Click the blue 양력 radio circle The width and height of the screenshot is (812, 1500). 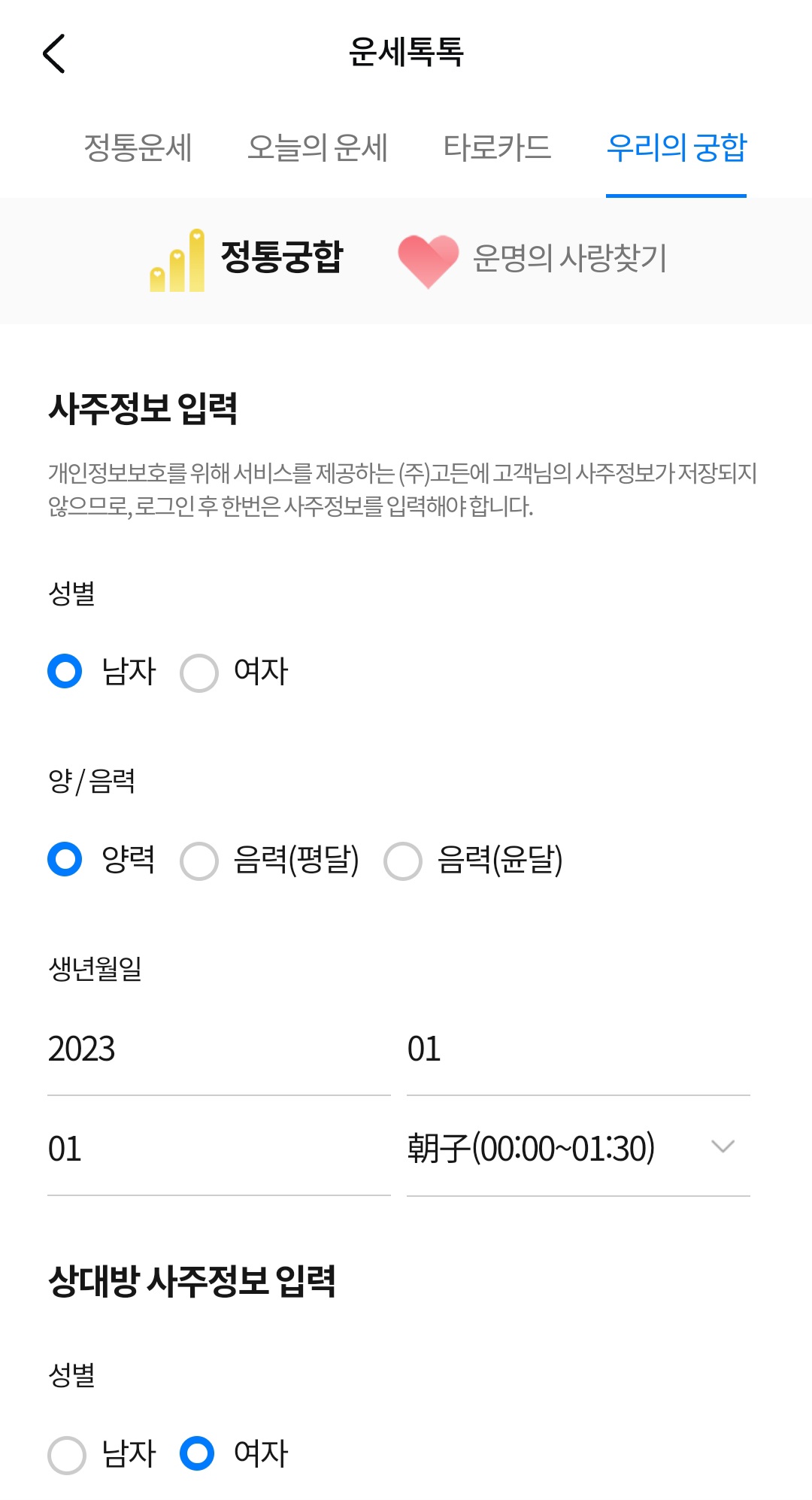(65, 861)
